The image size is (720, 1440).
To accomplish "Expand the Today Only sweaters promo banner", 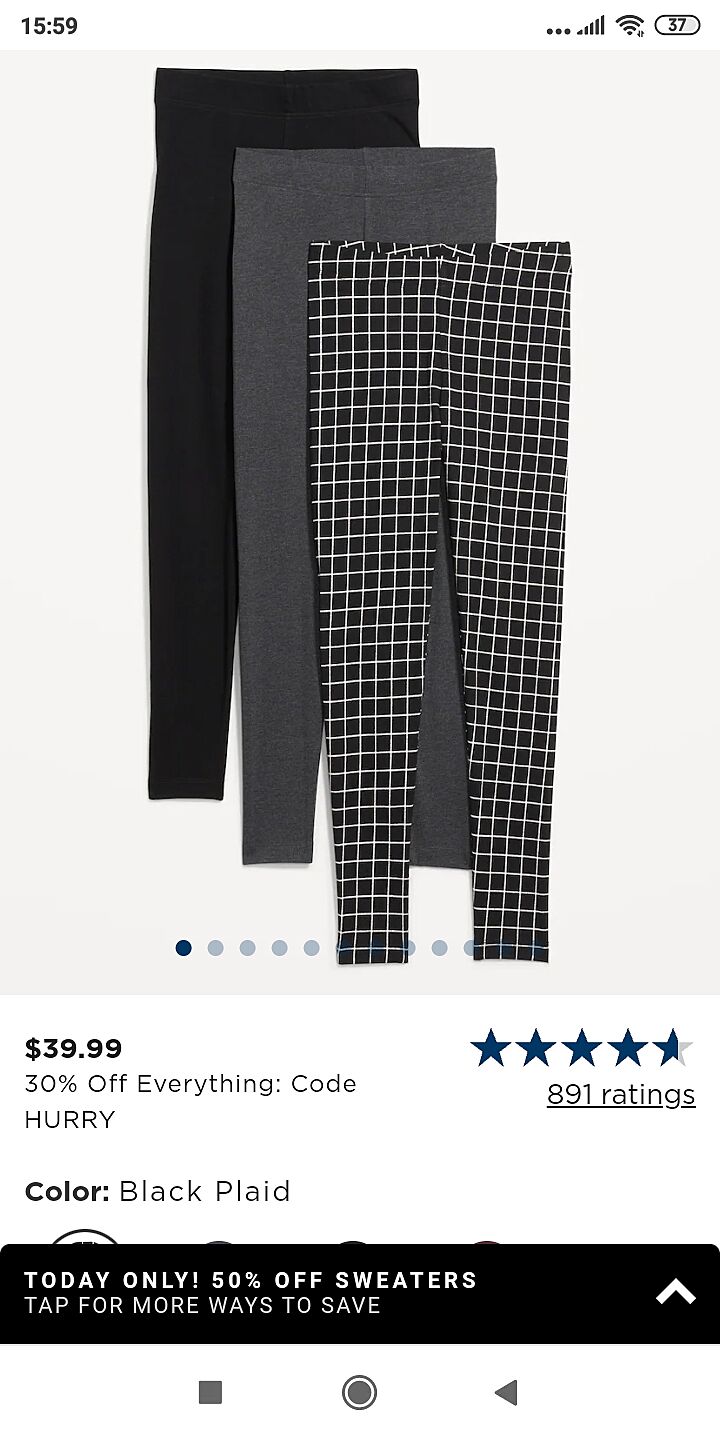I will click(x=675, y=1292).
